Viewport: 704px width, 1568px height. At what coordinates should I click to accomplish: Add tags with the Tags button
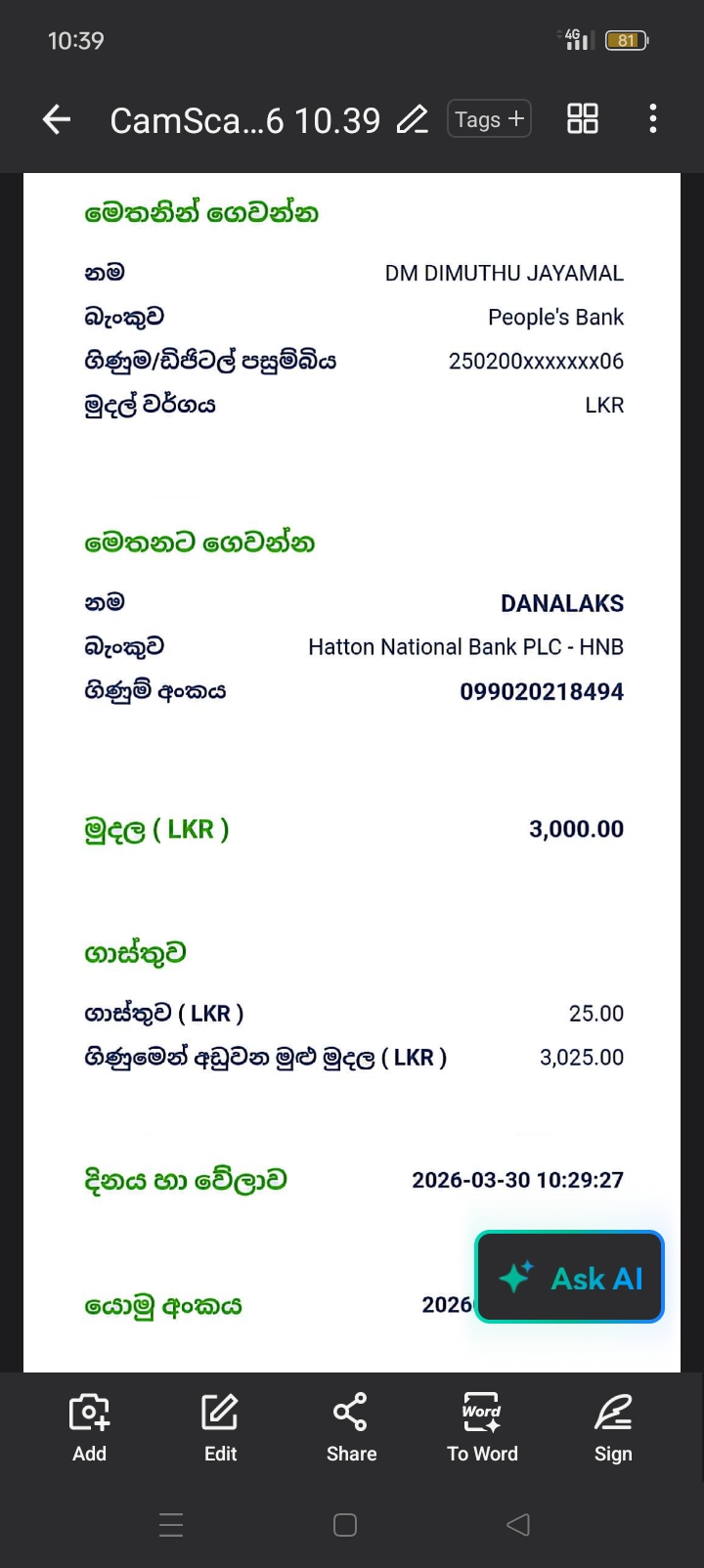pos(489,119)
